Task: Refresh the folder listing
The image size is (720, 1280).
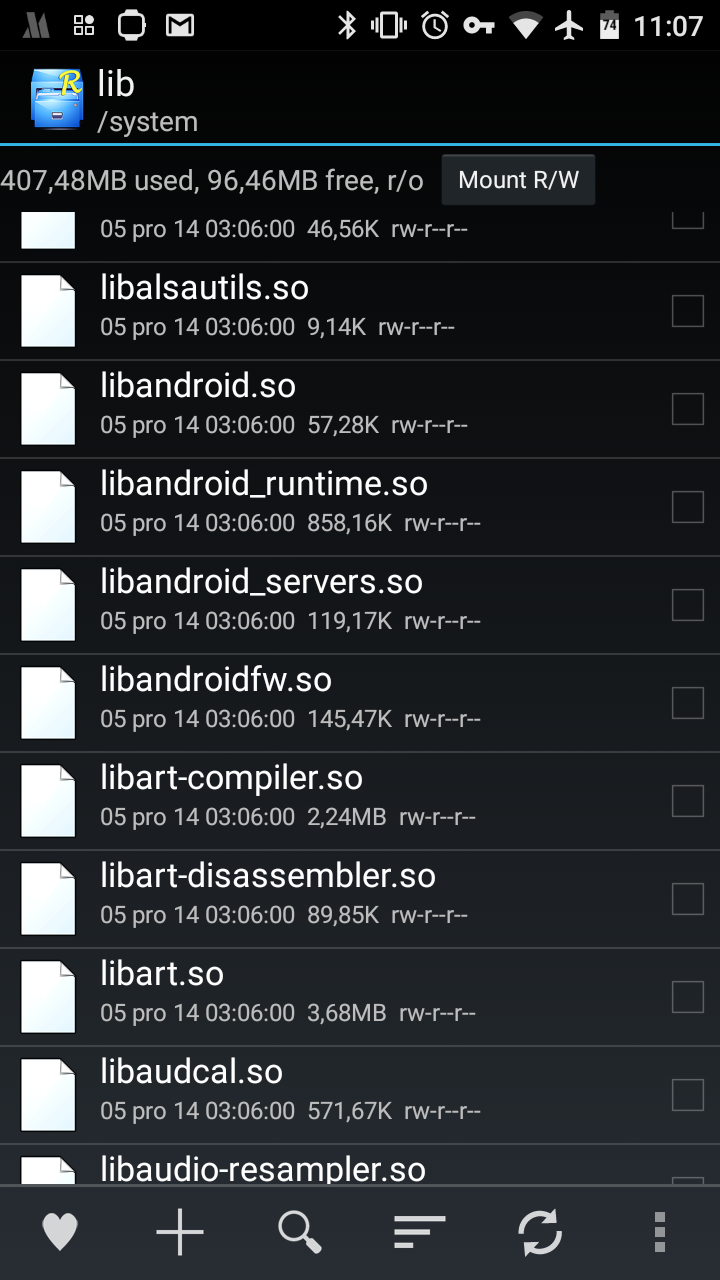Action: point(540,1232)
